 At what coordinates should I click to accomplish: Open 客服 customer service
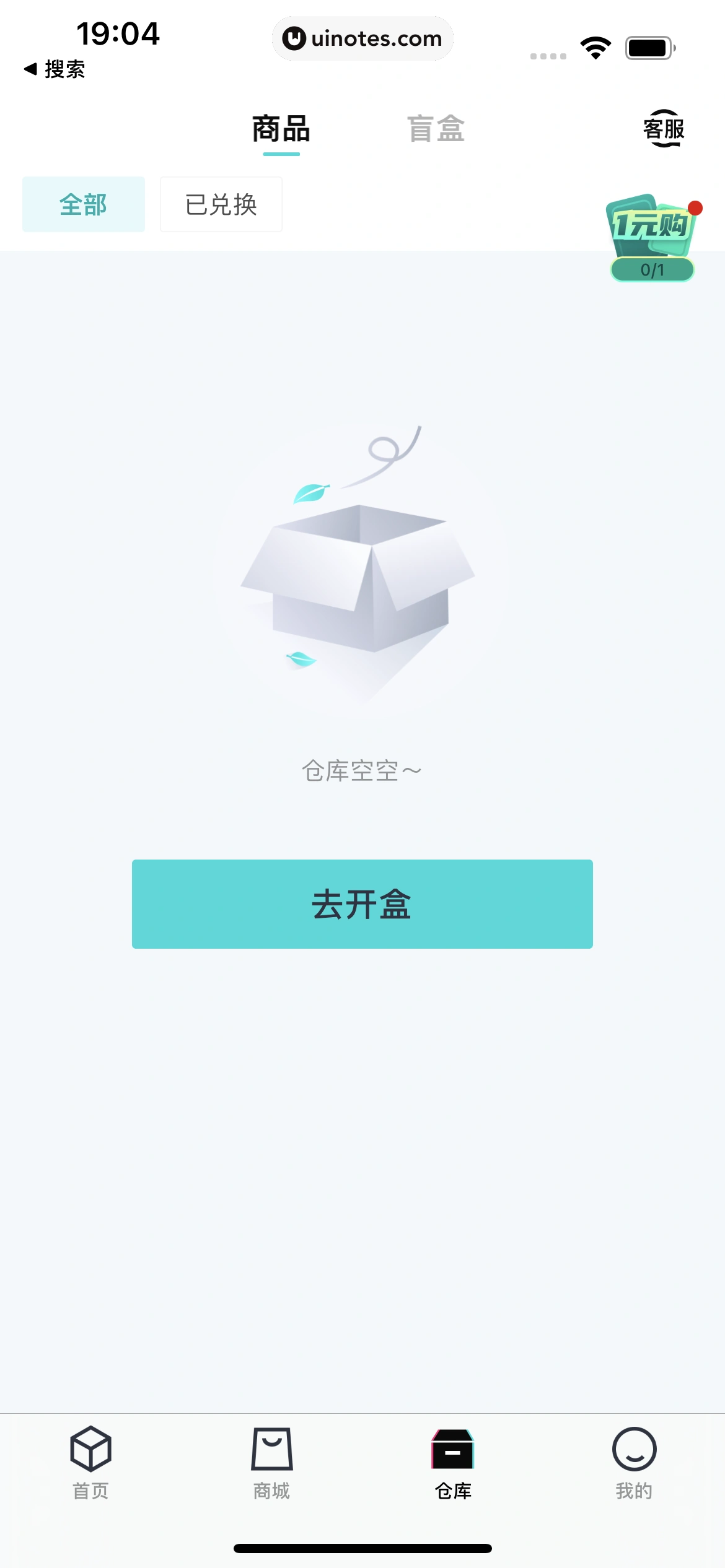[x=663, y=129]
